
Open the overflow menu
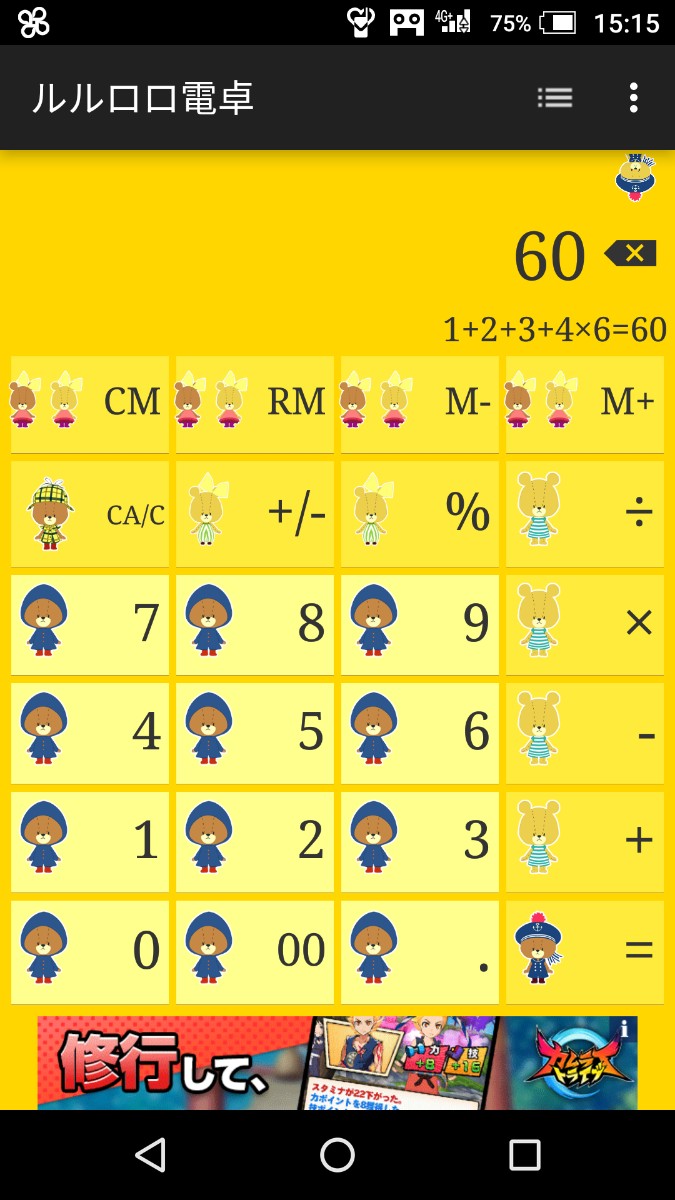coord(633,97)
